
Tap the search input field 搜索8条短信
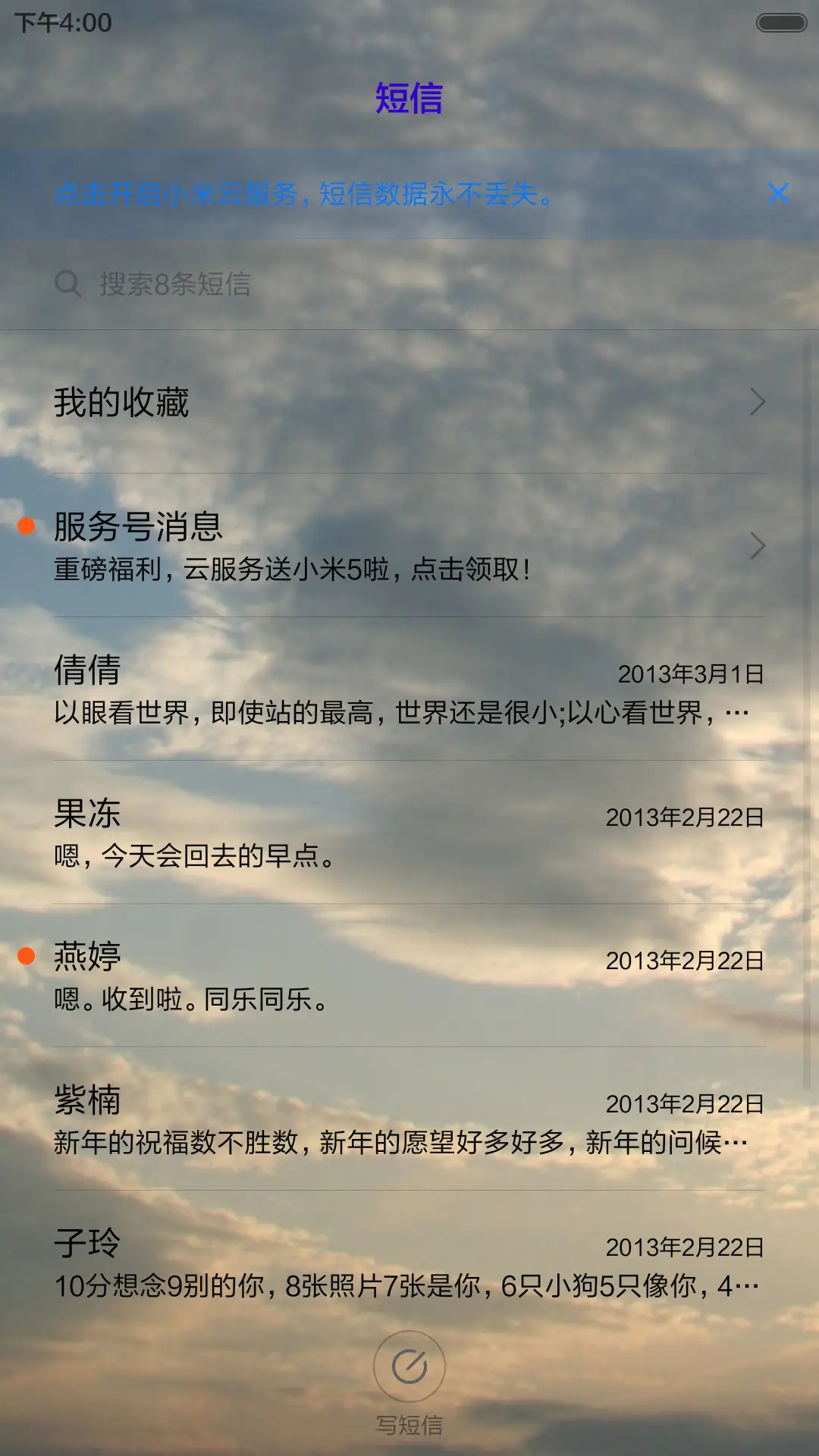coord(227,284)
